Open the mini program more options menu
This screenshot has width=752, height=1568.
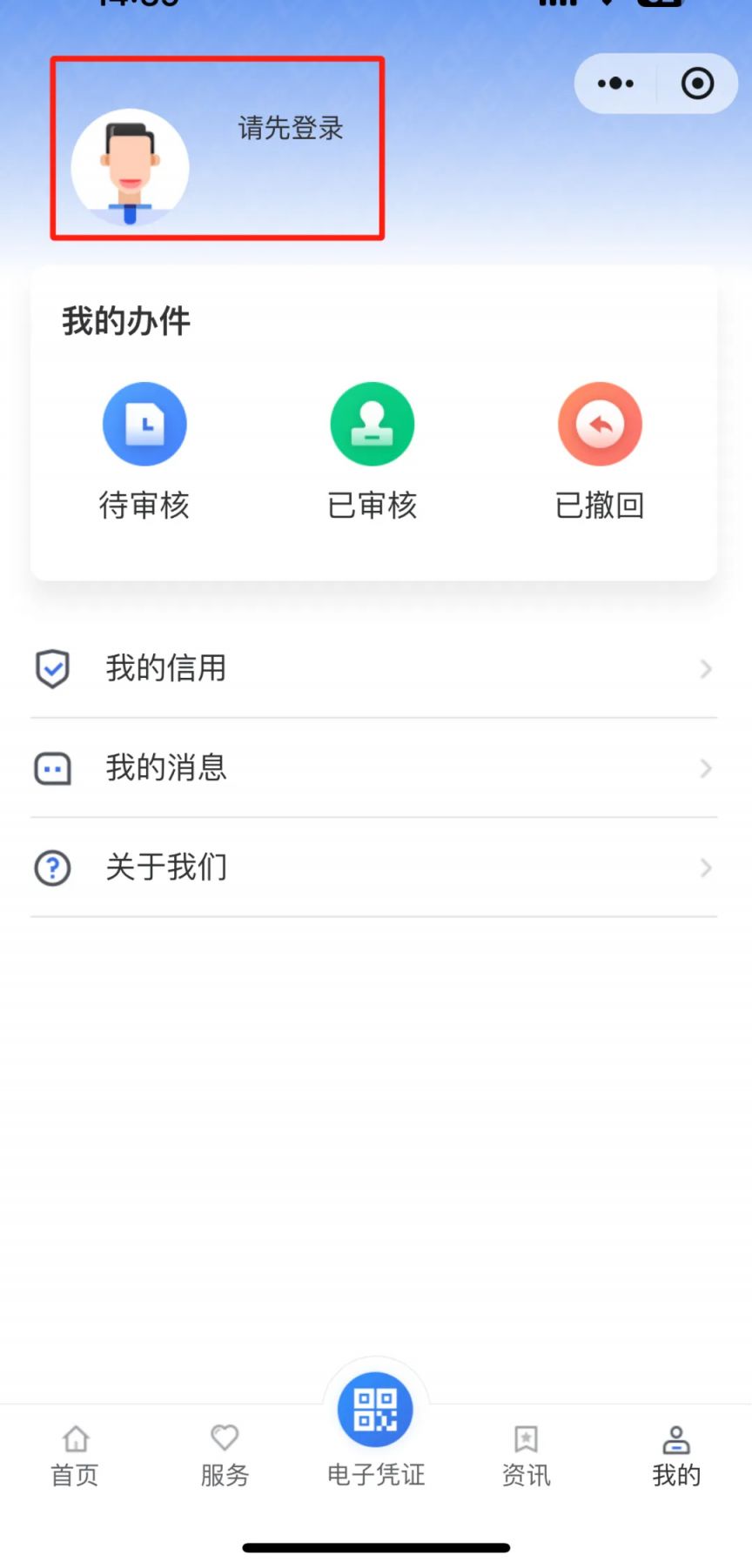[615, 84]
